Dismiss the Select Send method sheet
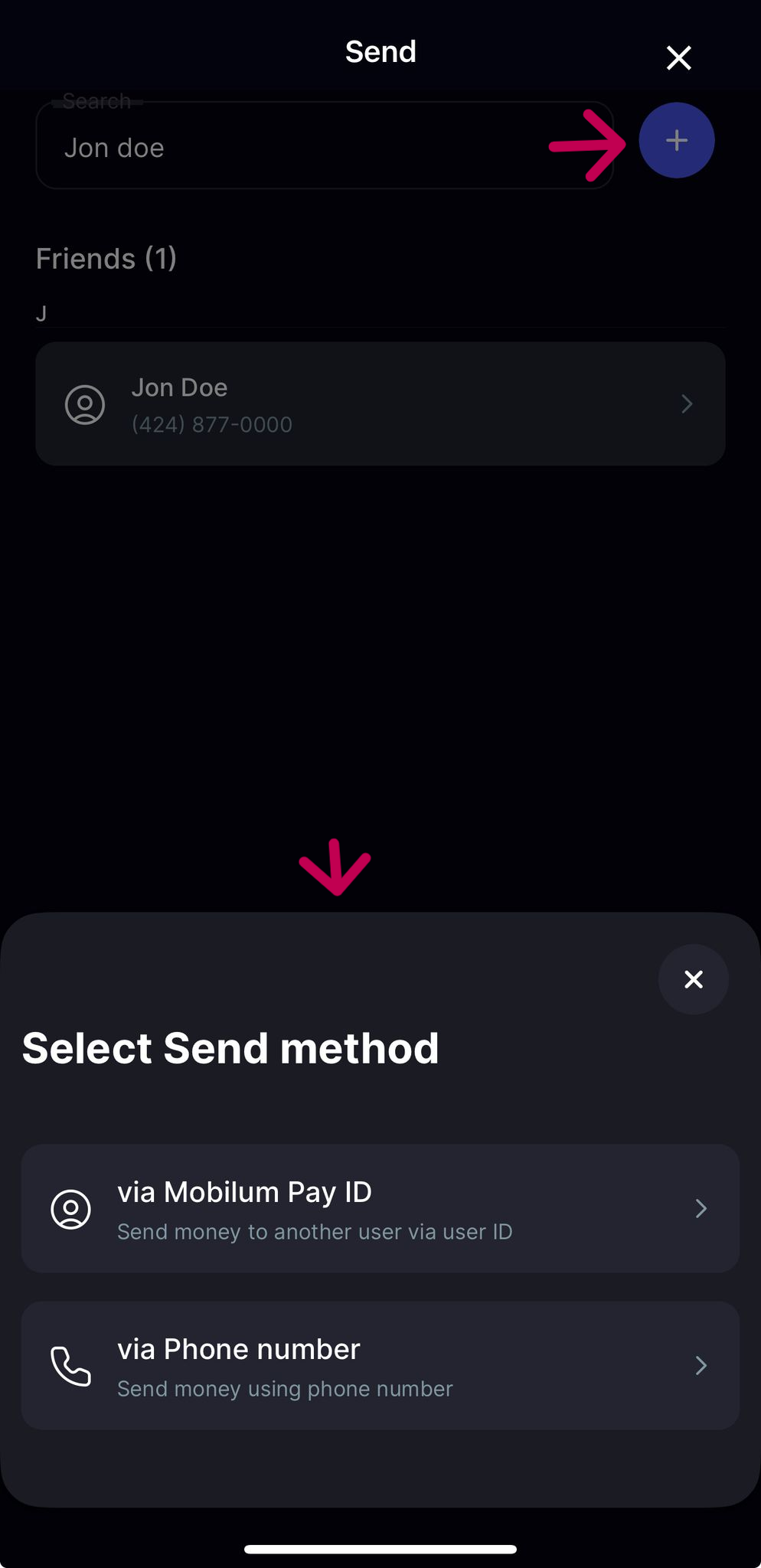The height and width of the screenshot is (1568, 761). tap(694, 979)
